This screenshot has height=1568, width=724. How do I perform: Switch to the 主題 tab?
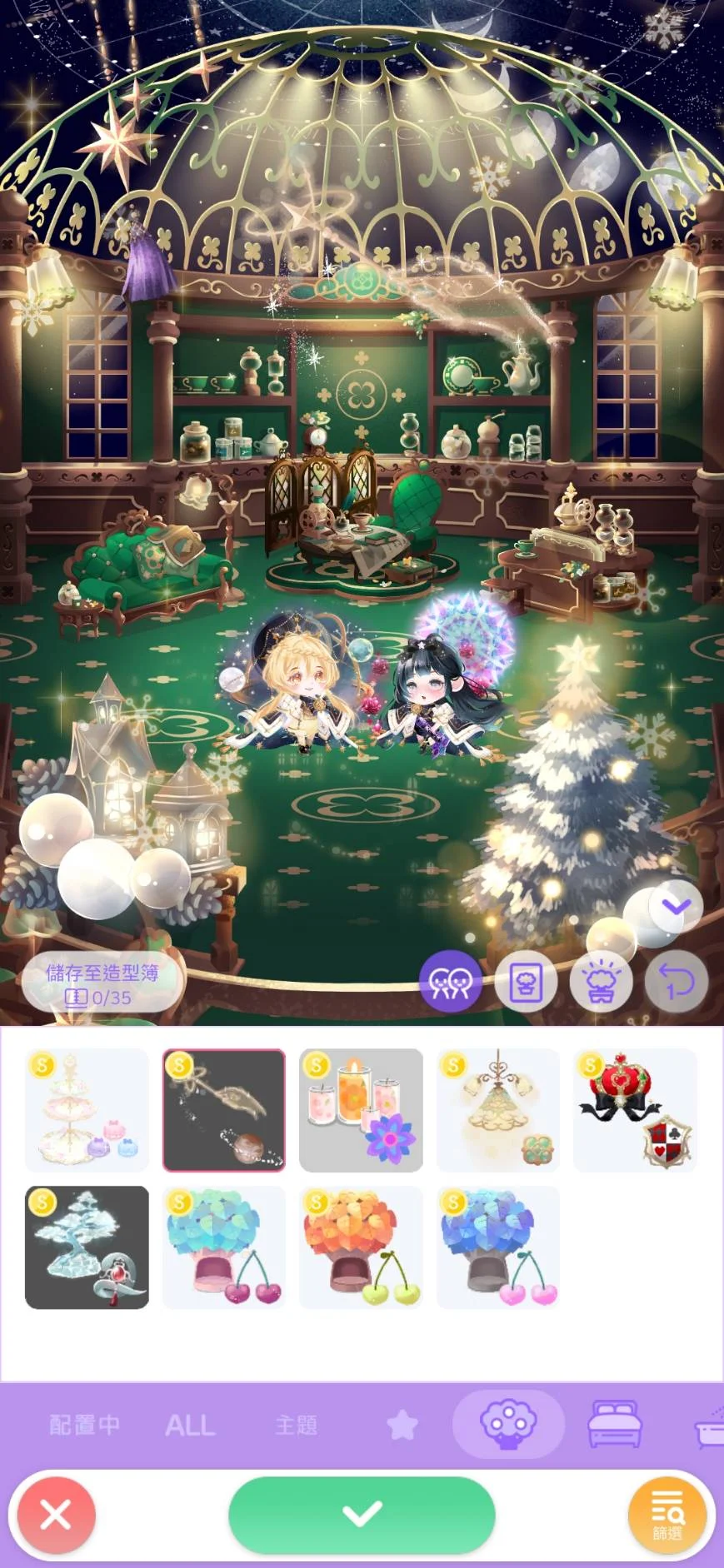coord(296,1425)
